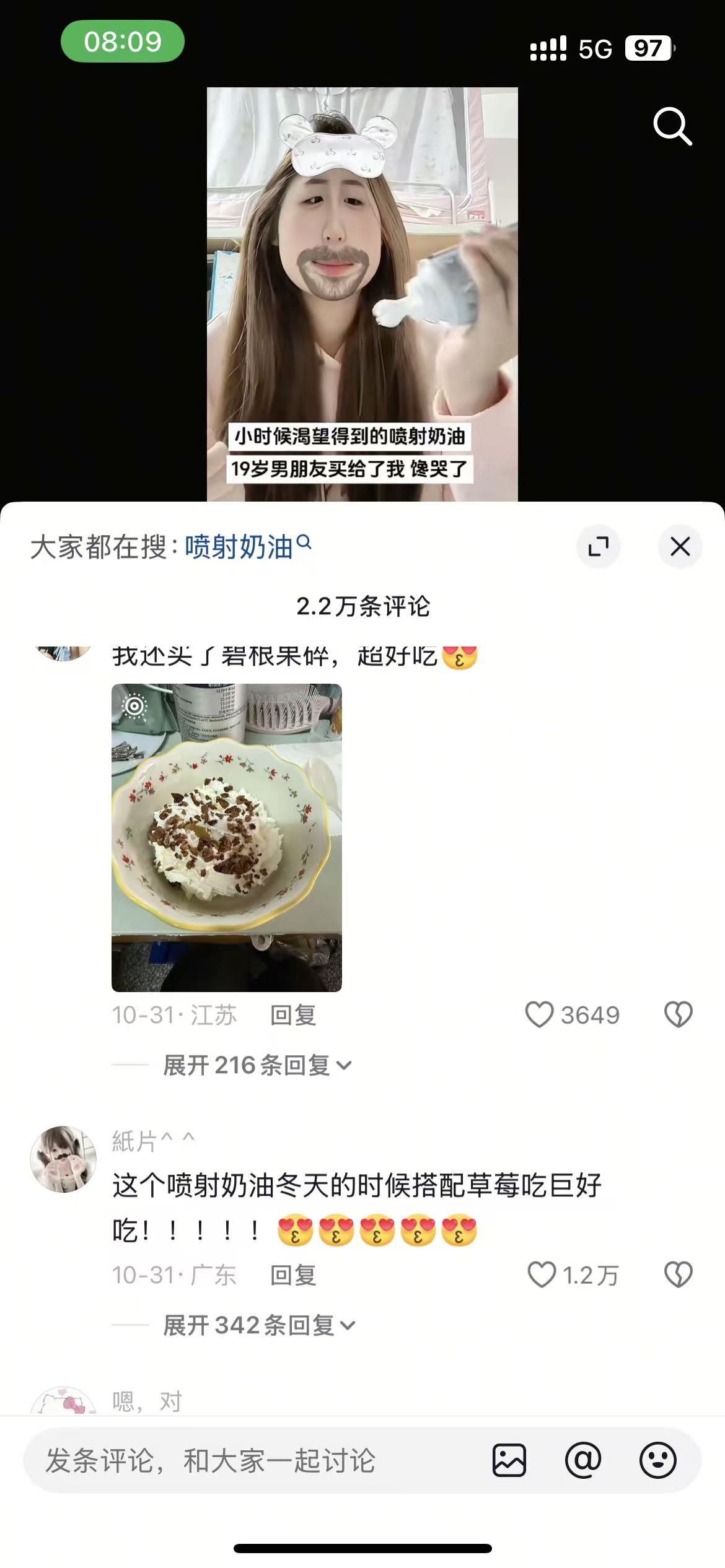Like the comment with 3649 likes
The image size is (725, 1568).
coord(539,1015)
